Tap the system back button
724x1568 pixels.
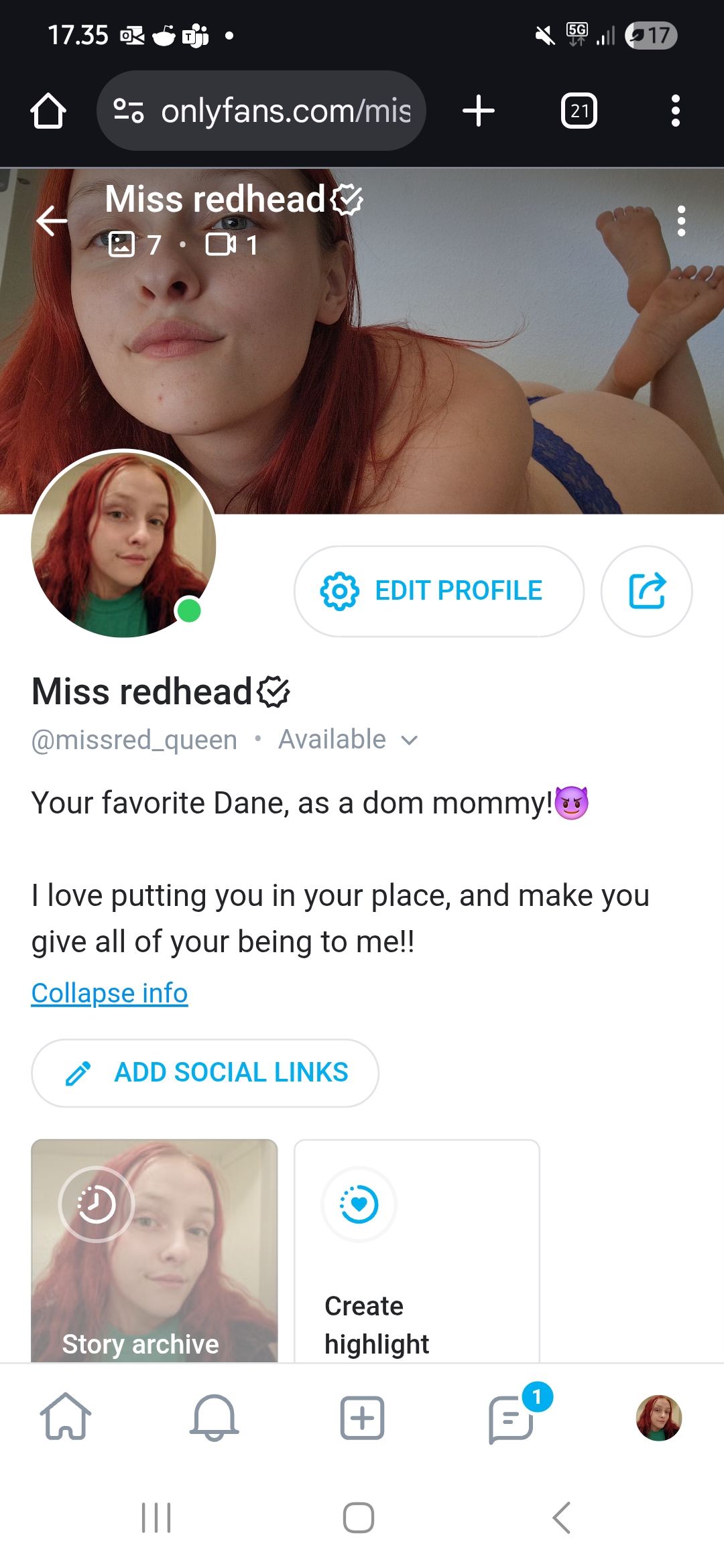point(562,1517)
